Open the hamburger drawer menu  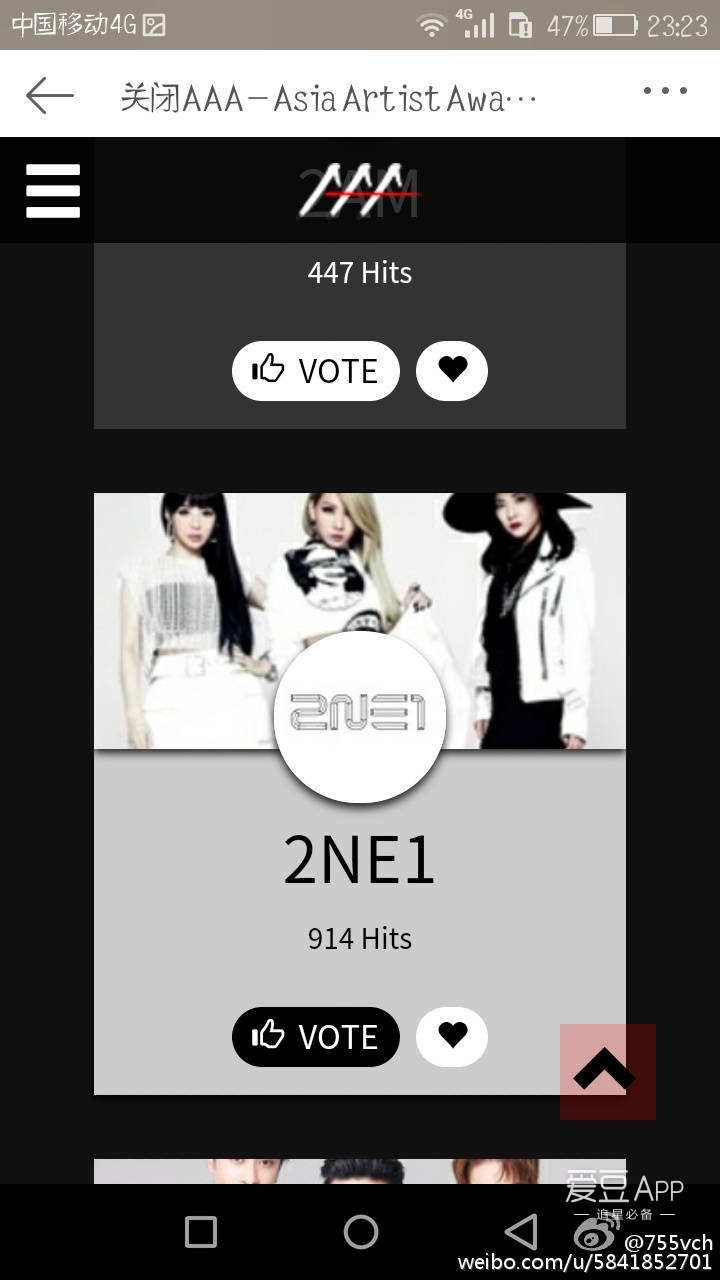tap(53, 191)
